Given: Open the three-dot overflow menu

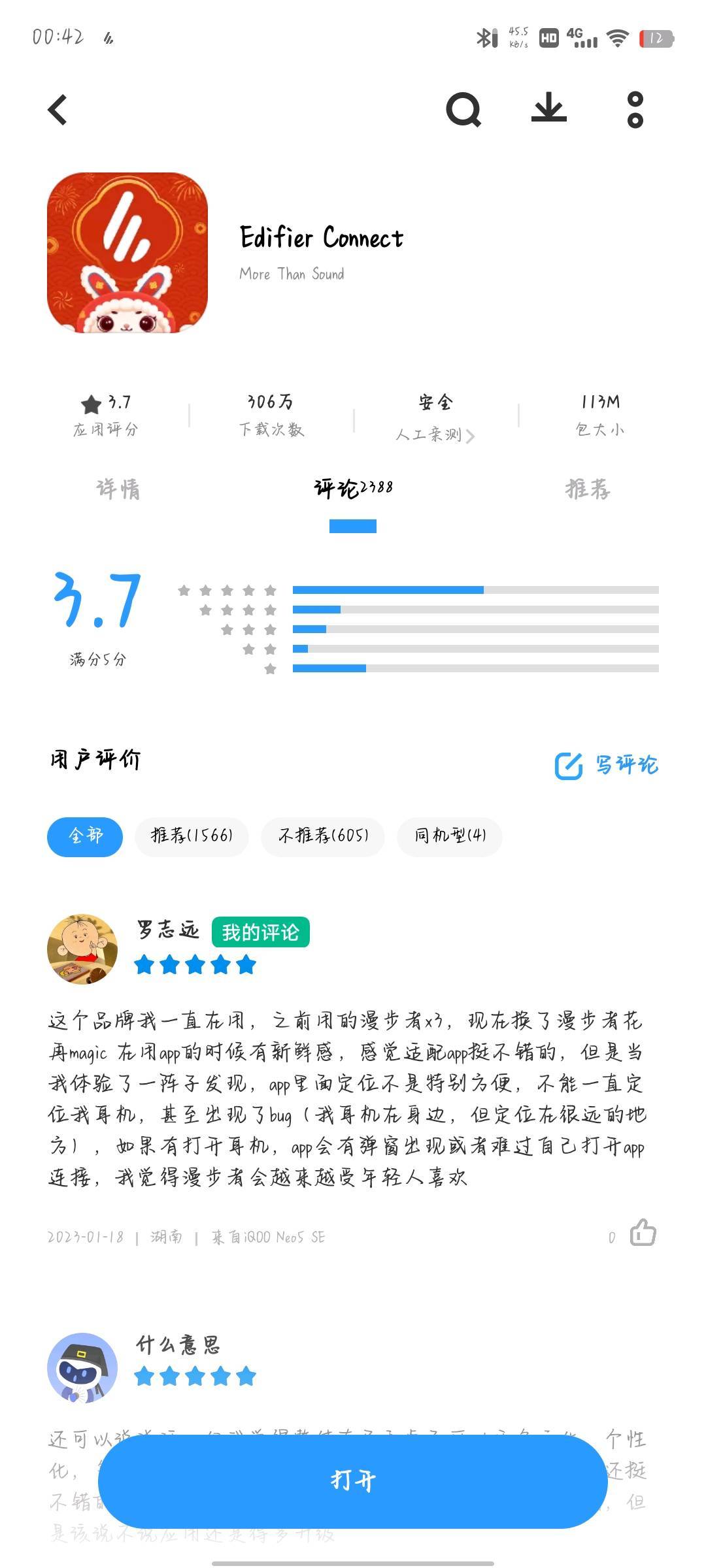Looking at the screenshot, I should coord(635,110).
